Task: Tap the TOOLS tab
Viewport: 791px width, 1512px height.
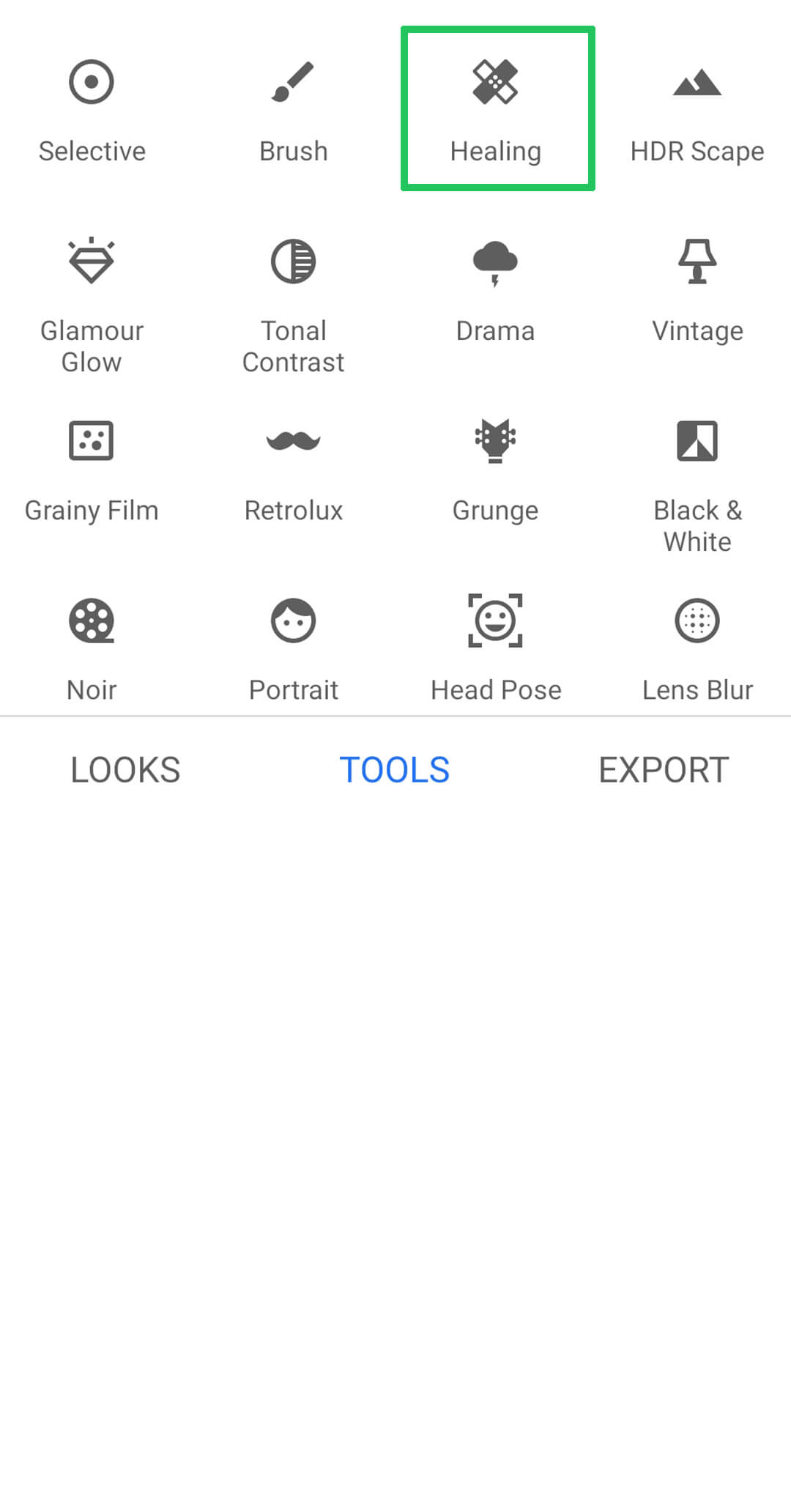Action: point(395,770)
